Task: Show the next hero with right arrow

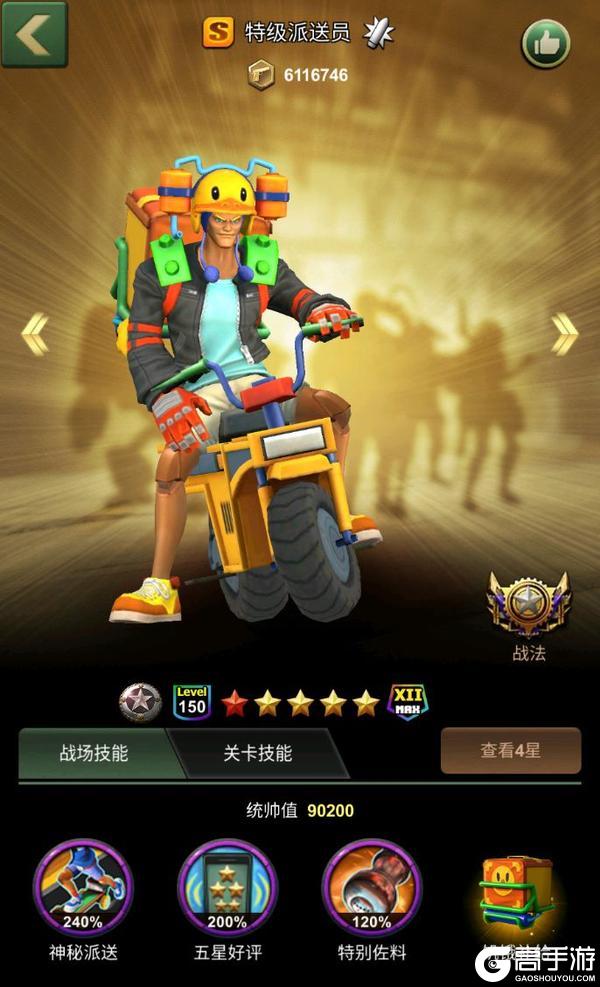Action: tap(564, 334)
